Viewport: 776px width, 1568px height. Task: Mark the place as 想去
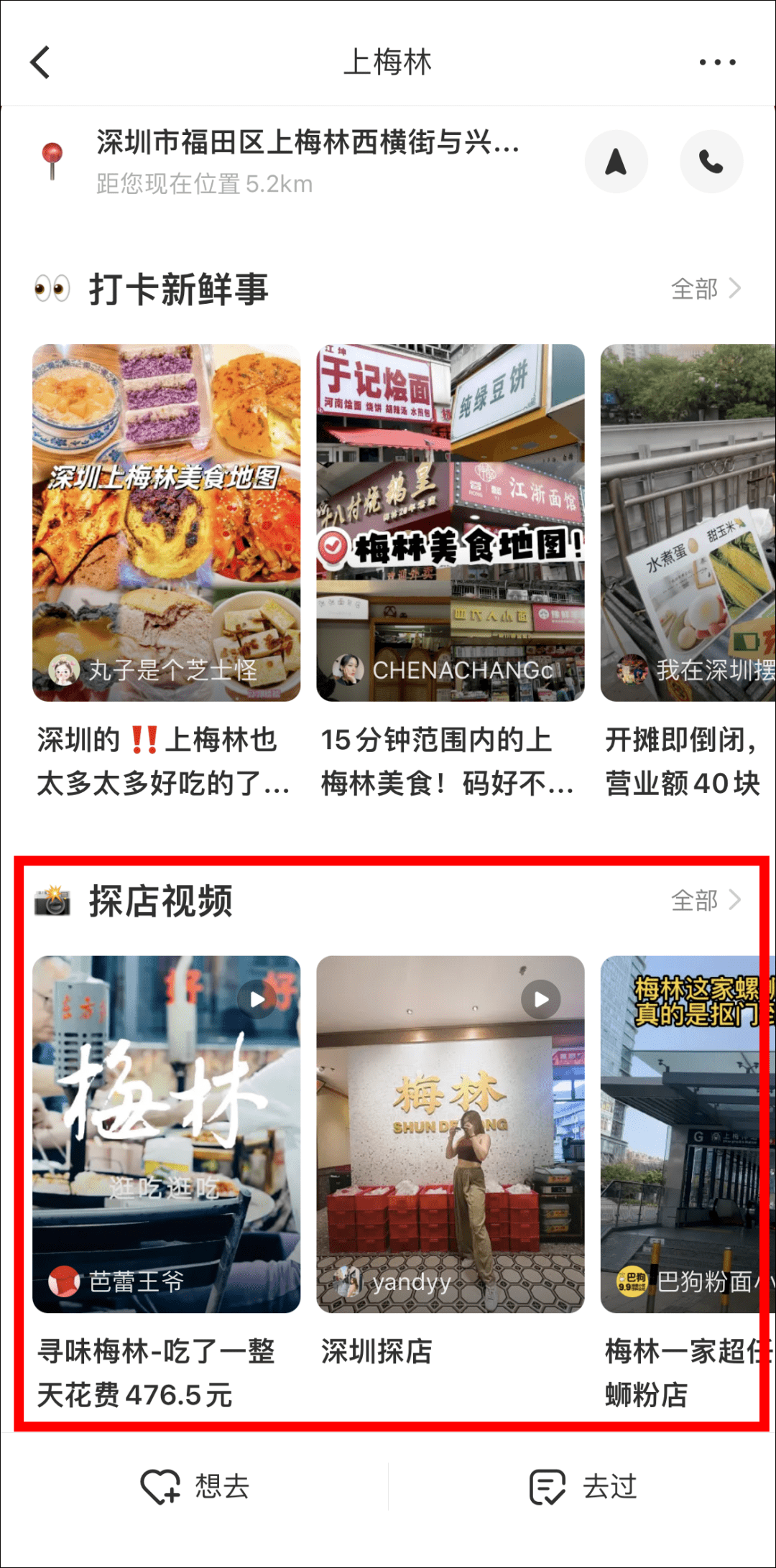(x=195, y=1486)
